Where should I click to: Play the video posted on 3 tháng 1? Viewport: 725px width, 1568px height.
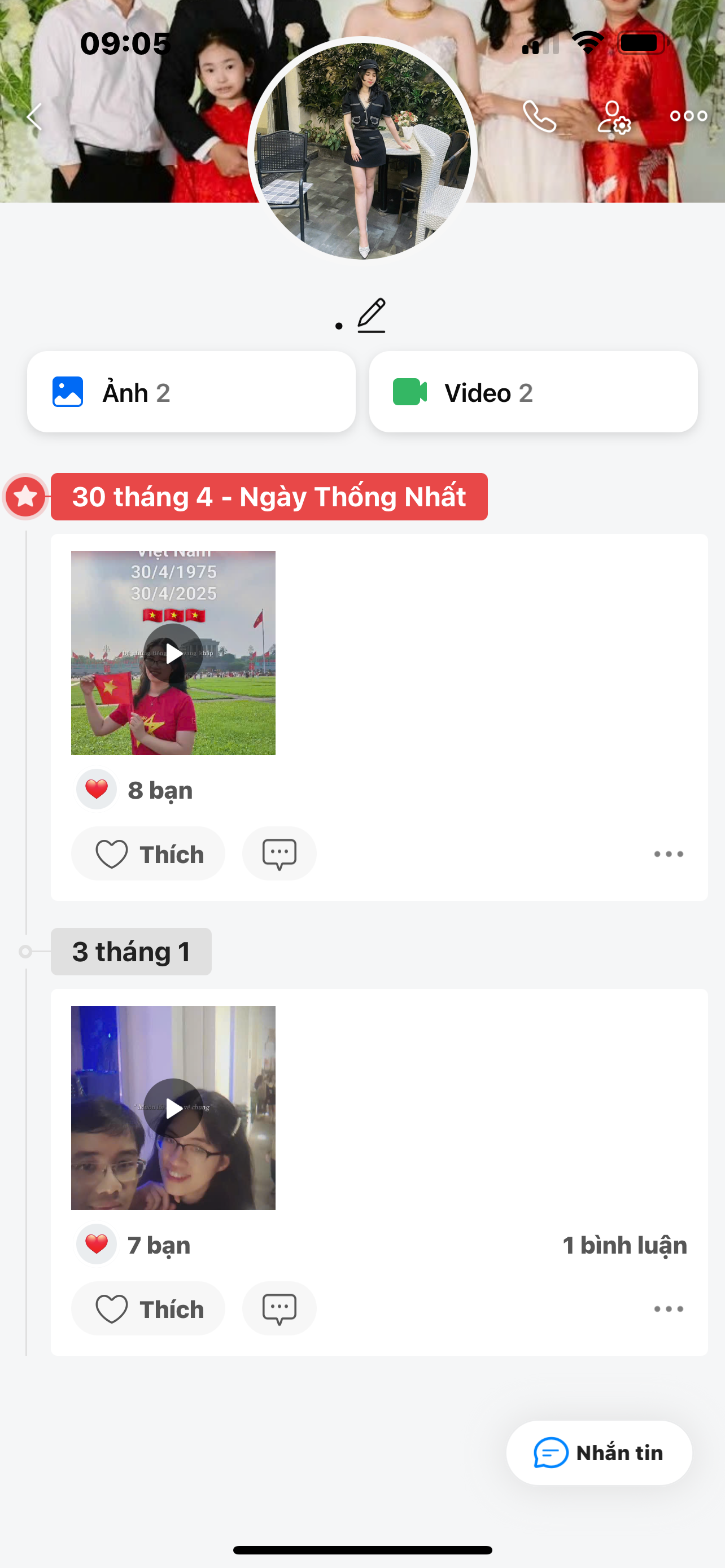[173, 1108]
